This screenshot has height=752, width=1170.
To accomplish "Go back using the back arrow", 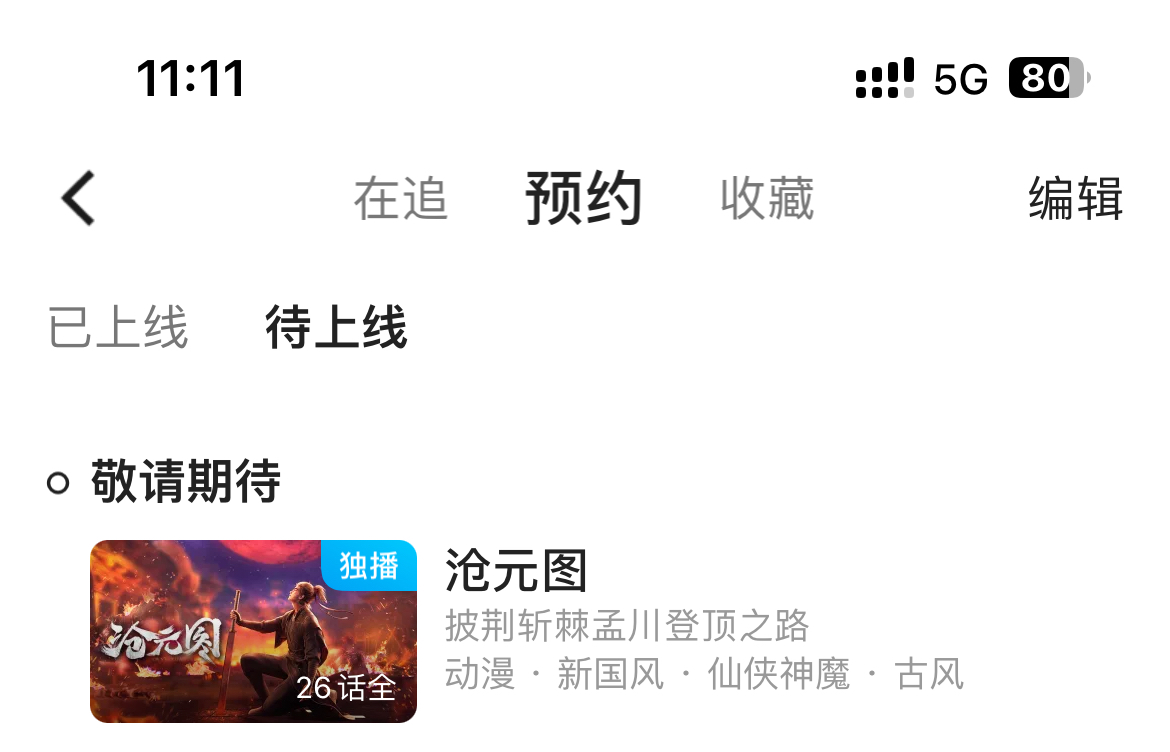I will [78, 198].
